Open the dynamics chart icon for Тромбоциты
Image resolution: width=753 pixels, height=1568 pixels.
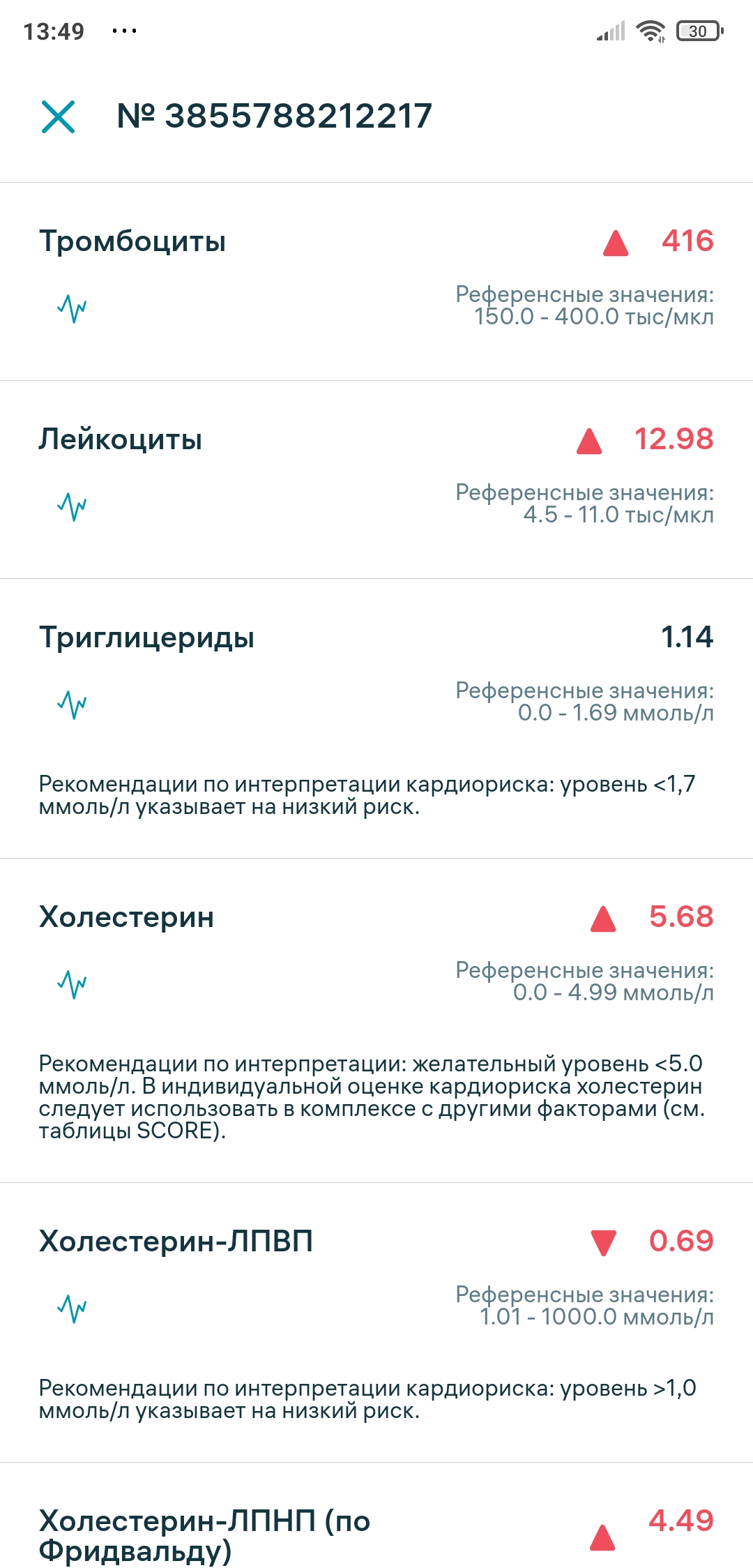[72, 308]
